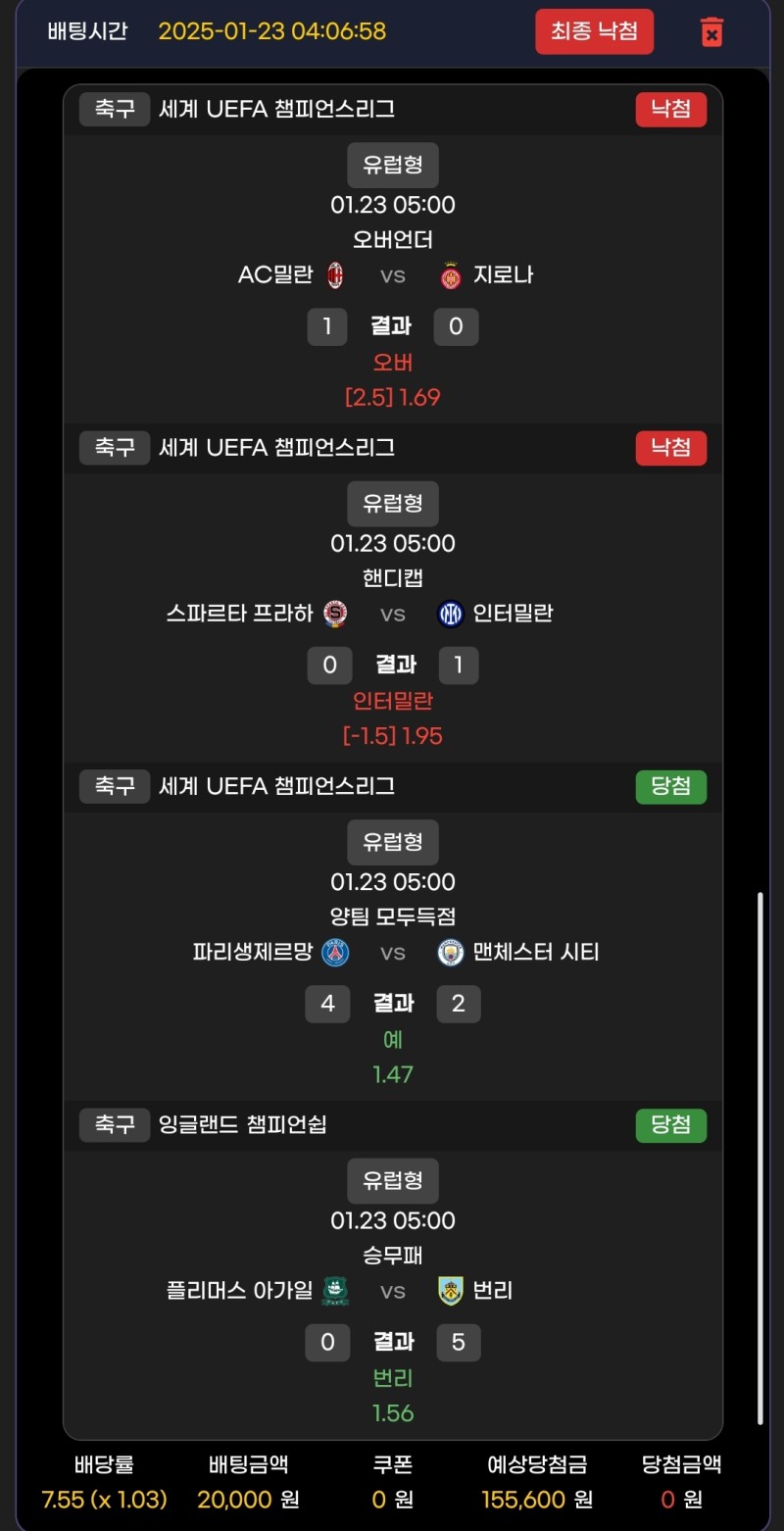Tap the 최종 낙첨 status button
The height and width of the screenshot is (1531, 784).
(x=594, y=31)
